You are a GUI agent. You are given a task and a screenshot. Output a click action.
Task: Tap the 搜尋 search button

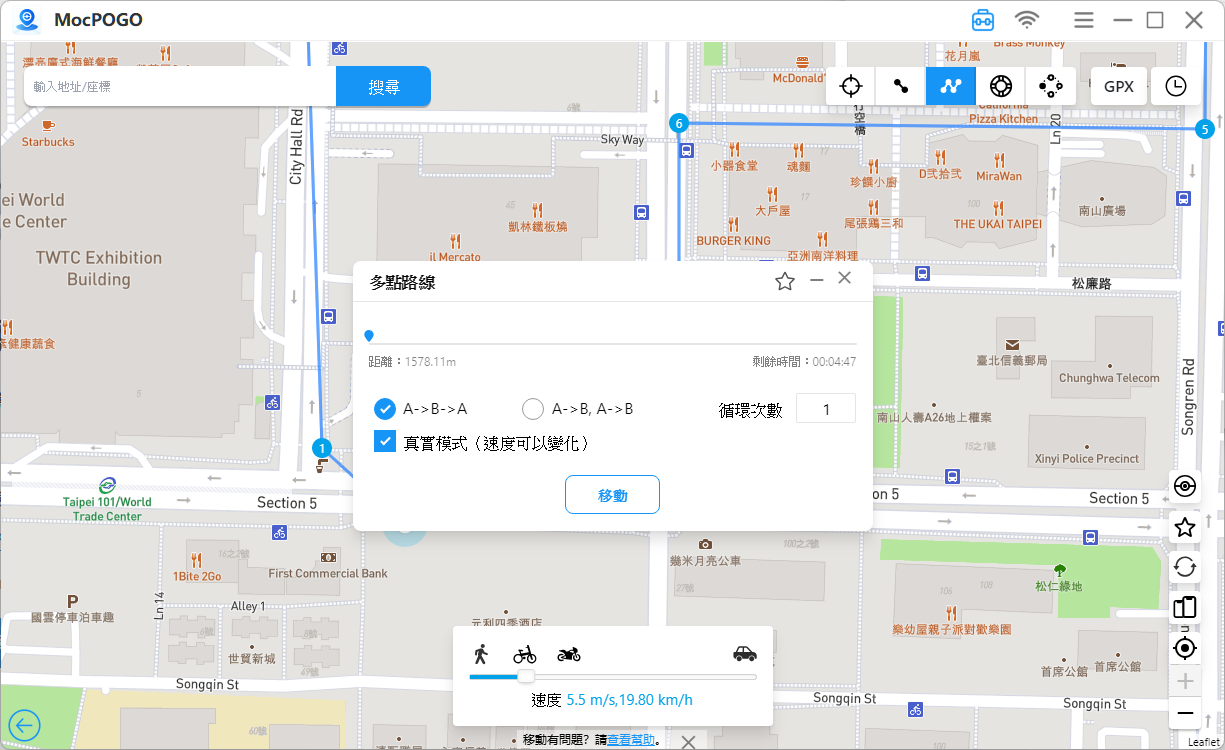point(383,87)
